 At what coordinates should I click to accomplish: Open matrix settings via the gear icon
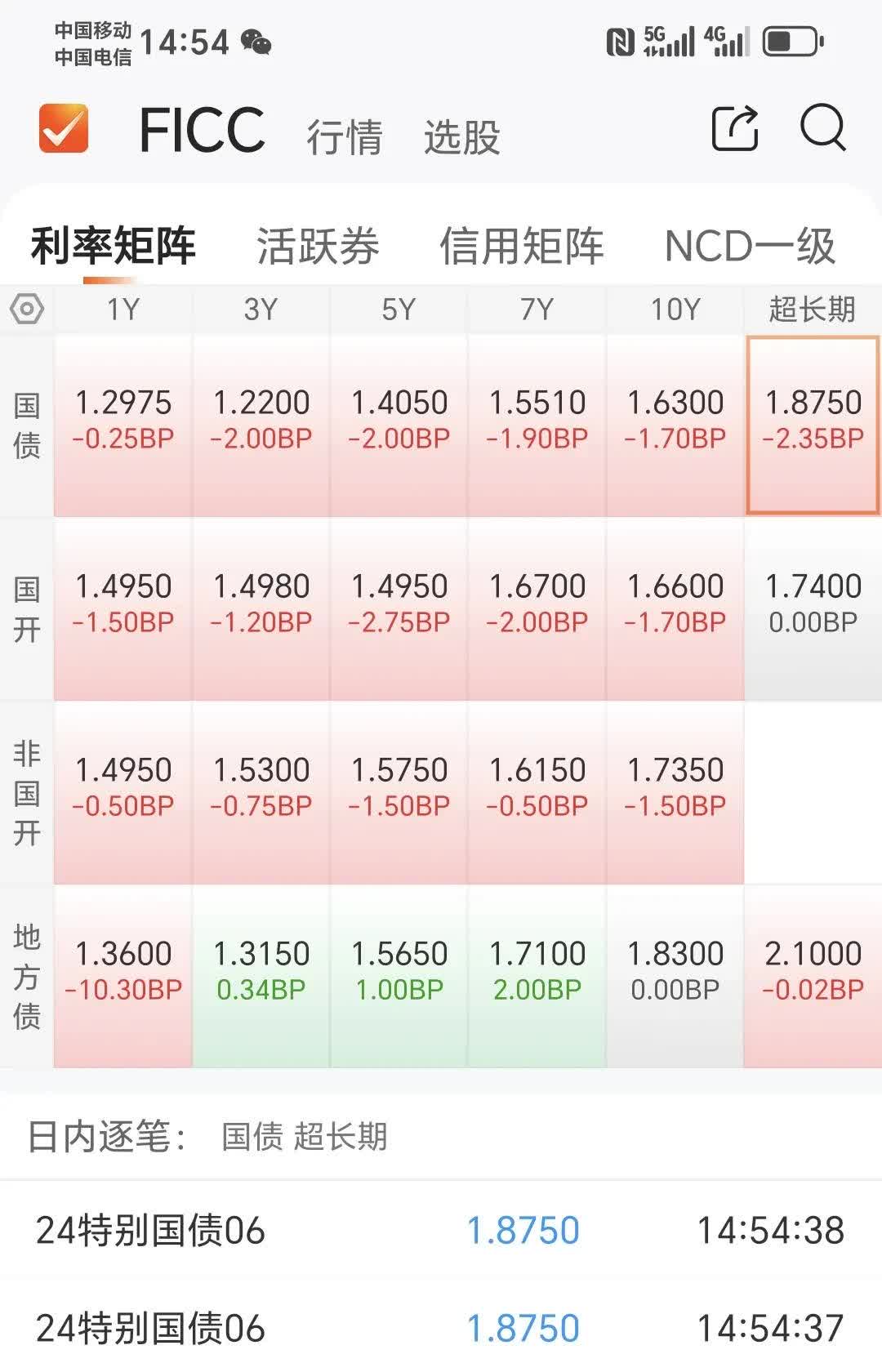(x=25, y=310)
